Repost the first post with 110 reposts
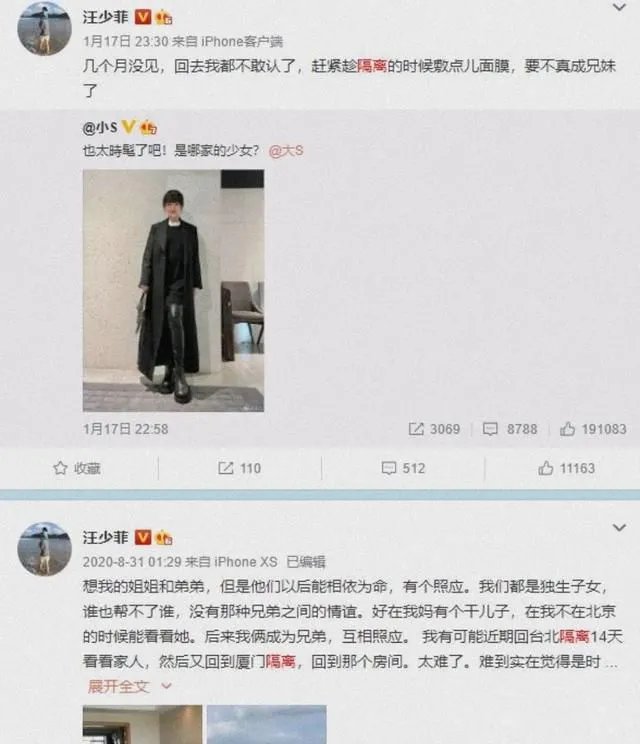The width and height of the screenshot is (640, 744). click(x=238, y=468)
